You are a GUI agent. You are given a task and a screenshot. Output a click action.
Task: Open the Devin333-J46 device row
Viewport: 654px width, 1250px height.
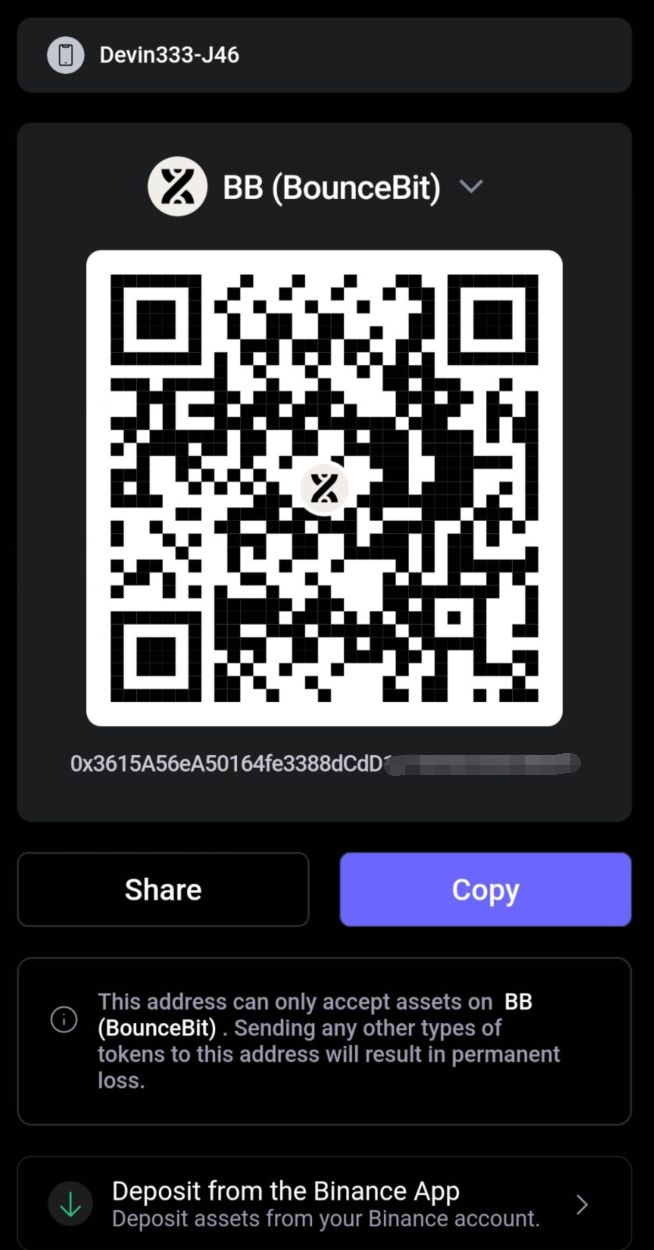(324, 55)
